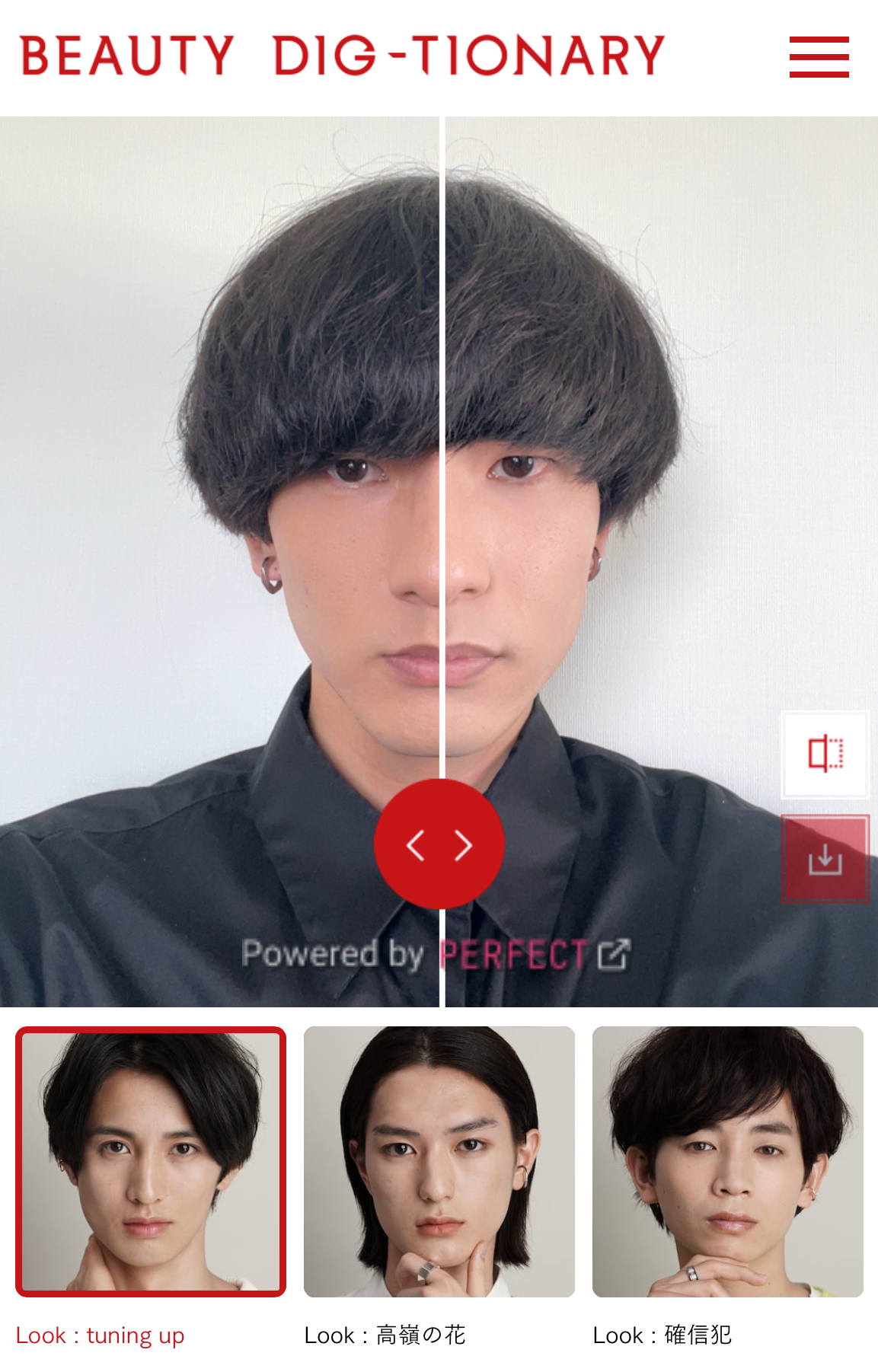Select the 高嶺の花 look
This screenshot has width=878, height=1372.
coord(439,1162)
